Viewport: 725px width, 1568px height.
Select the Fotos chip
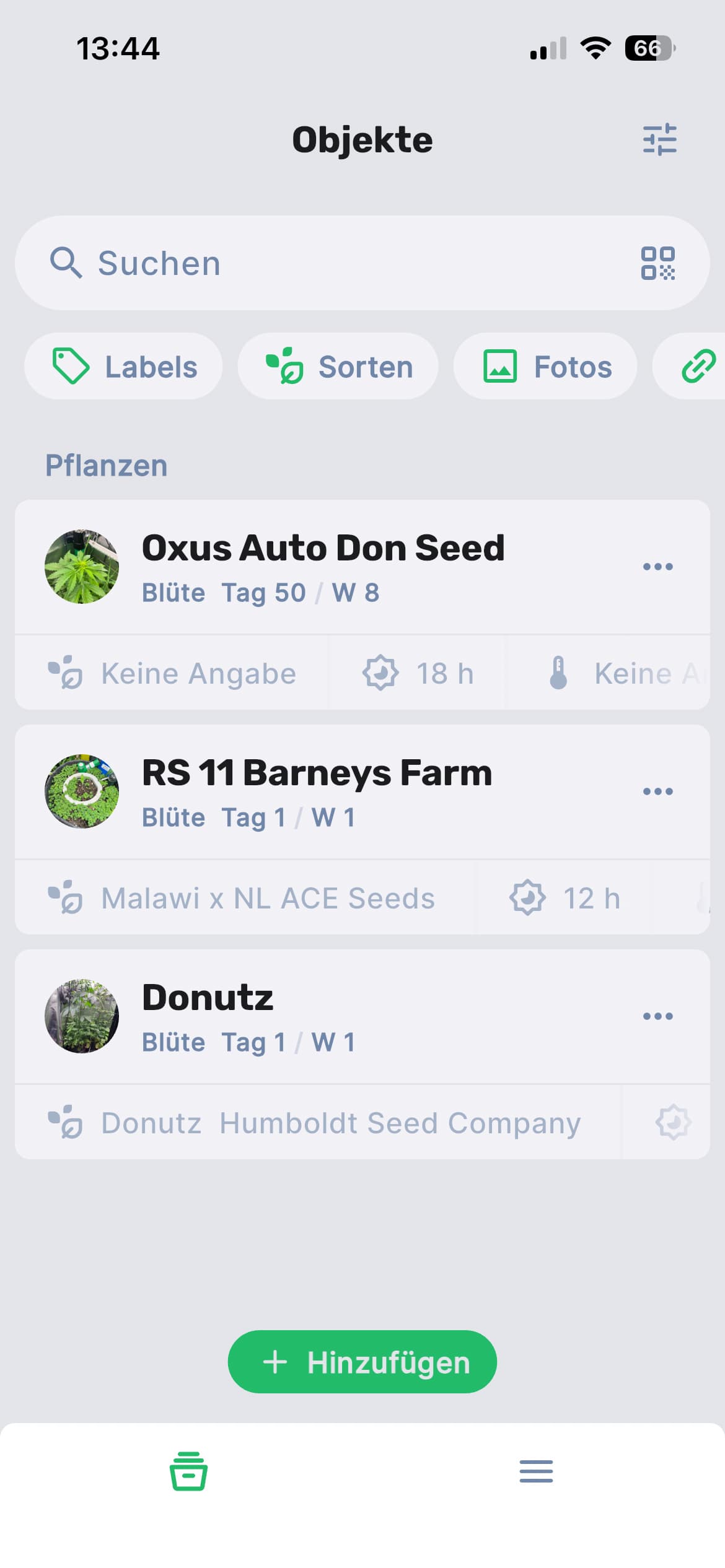545,367
